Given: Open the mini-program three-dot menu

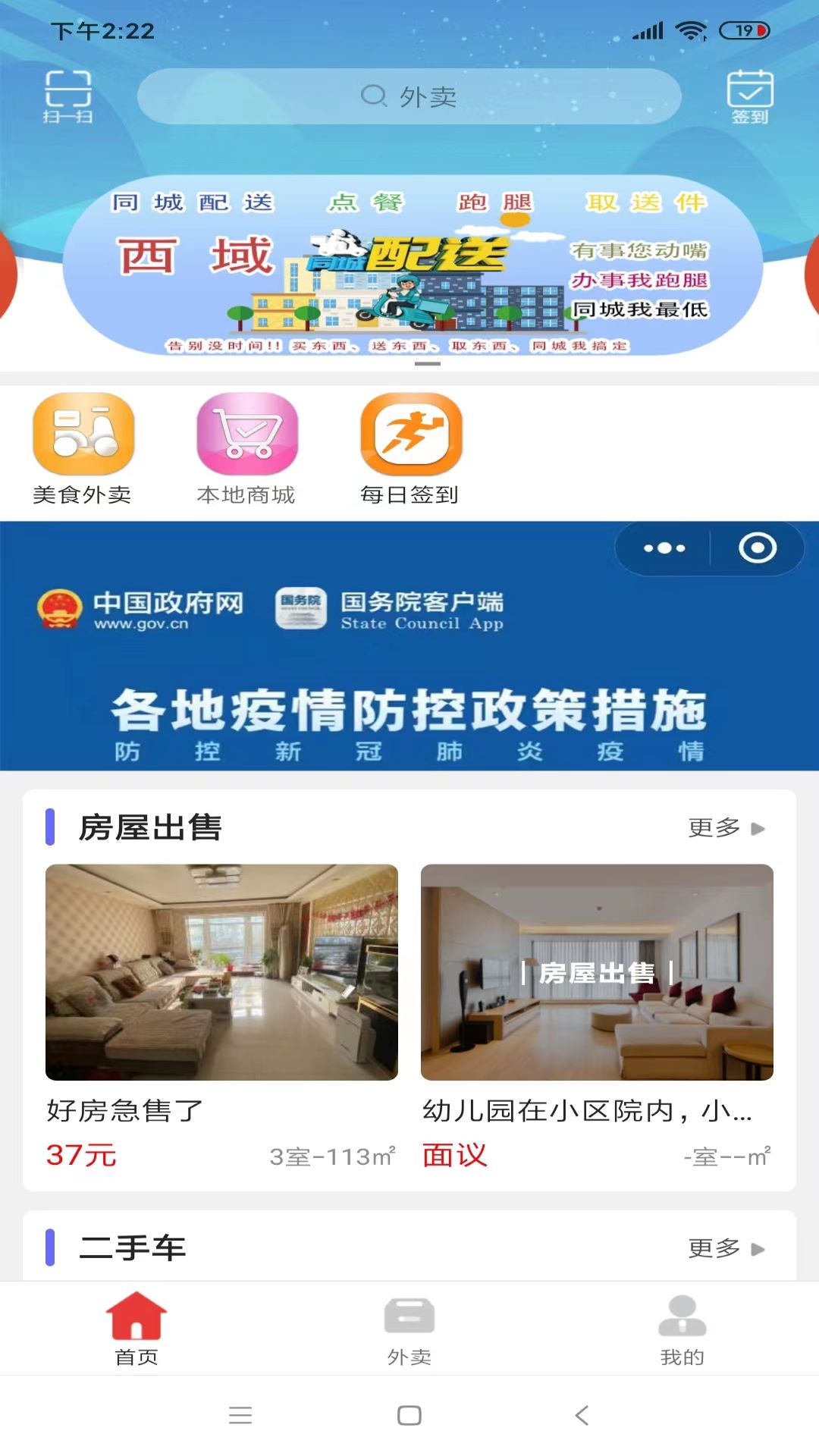Looking at the screenshot, I should pyautogui.click(x=664, y=548).
